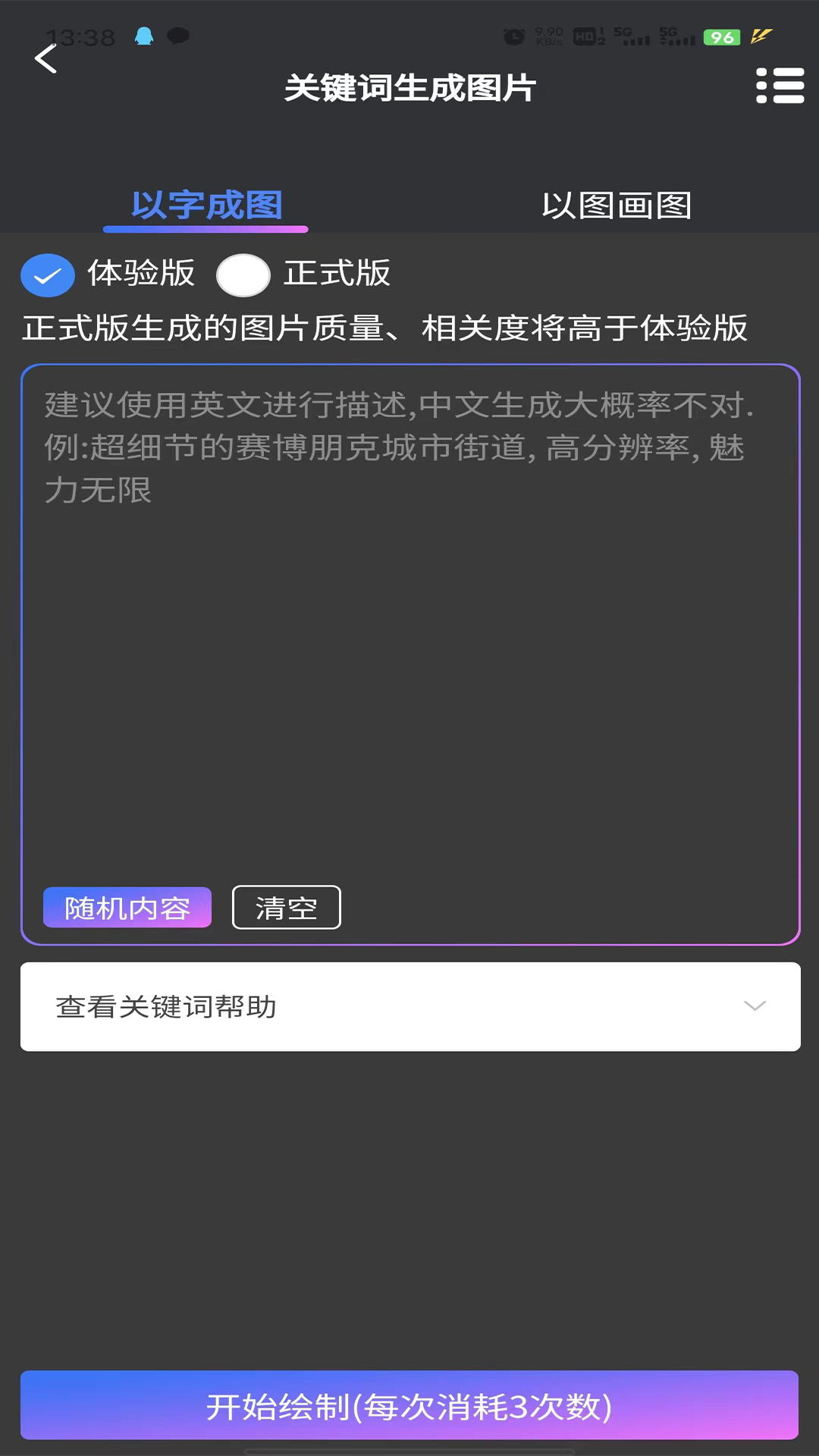Fill in random content with 随机内容
The image size is (819, 1456).
point(127,908)
